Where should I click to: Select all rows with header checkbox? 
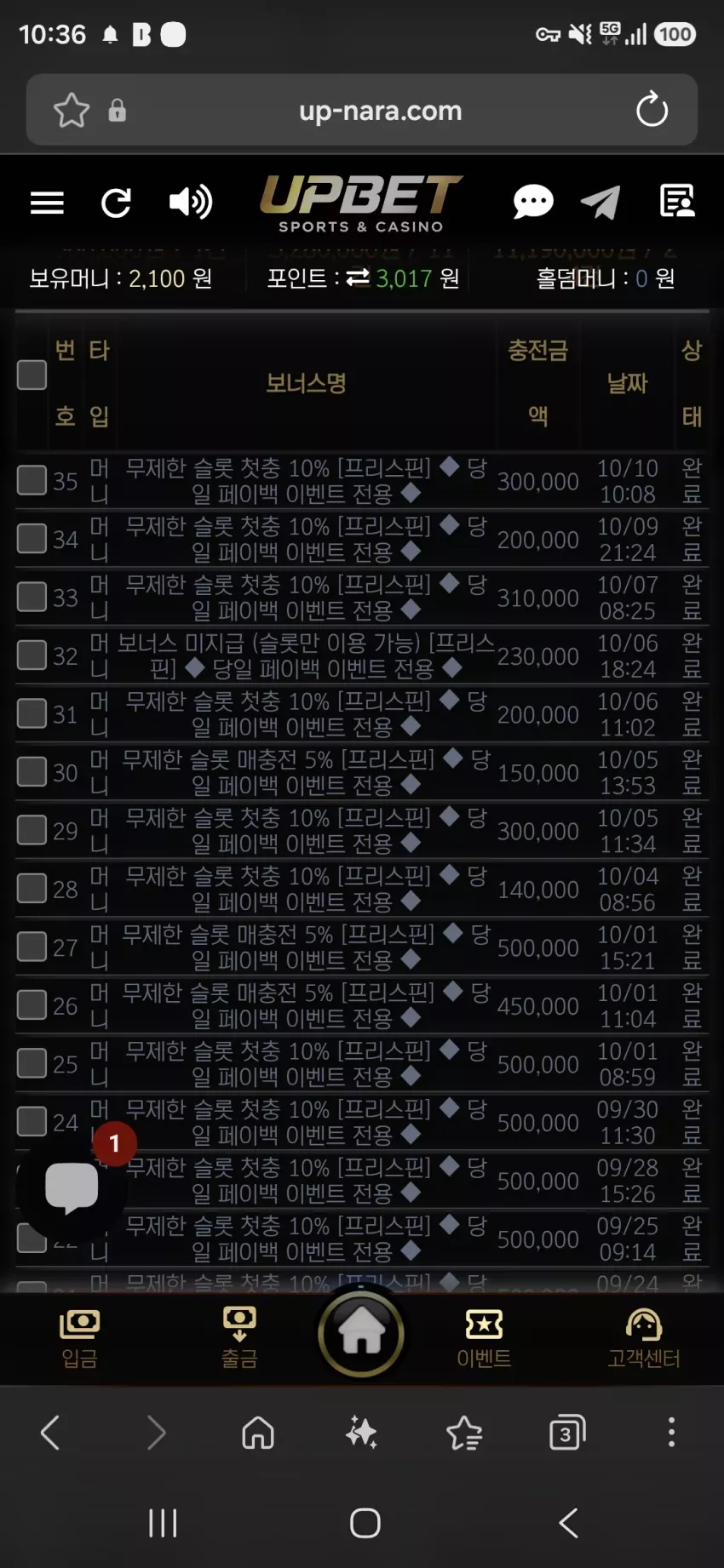tap(32, 375)
